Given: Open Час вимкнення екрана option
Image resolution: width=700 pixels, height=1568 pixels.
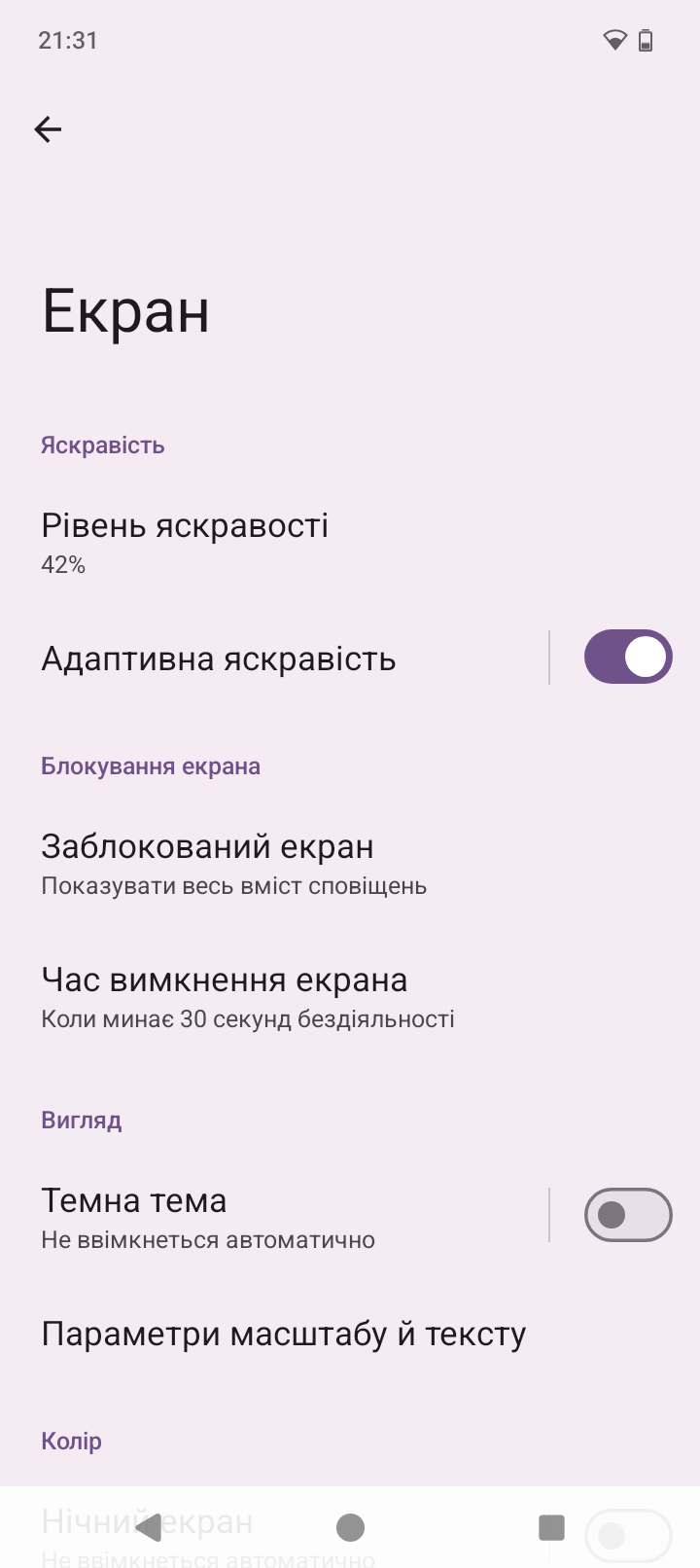Looking at the screenshot, I should pos(248,997).
